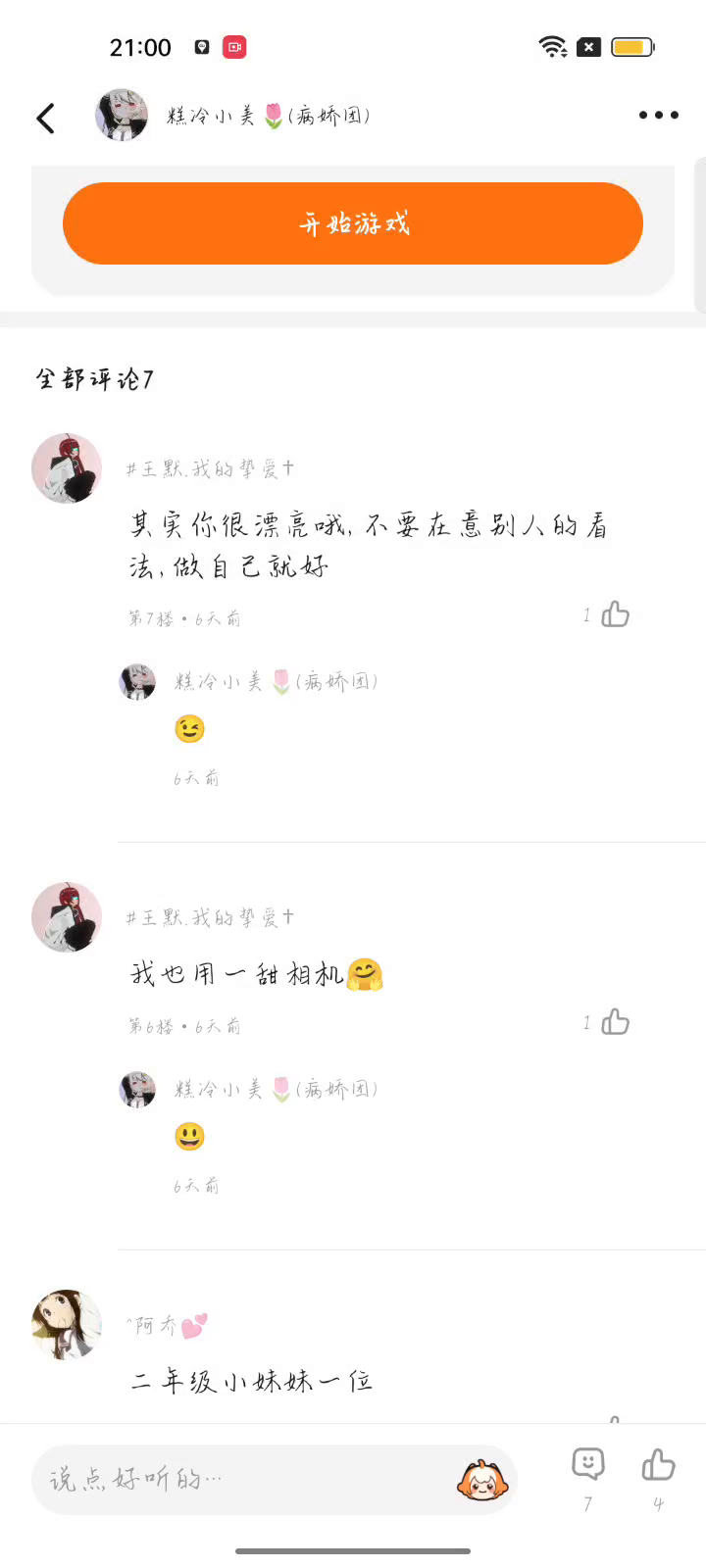This screenshot has width=706, height=1568.
Task: Open the emoji sticker picker in the comment box
Action: 482,1480
